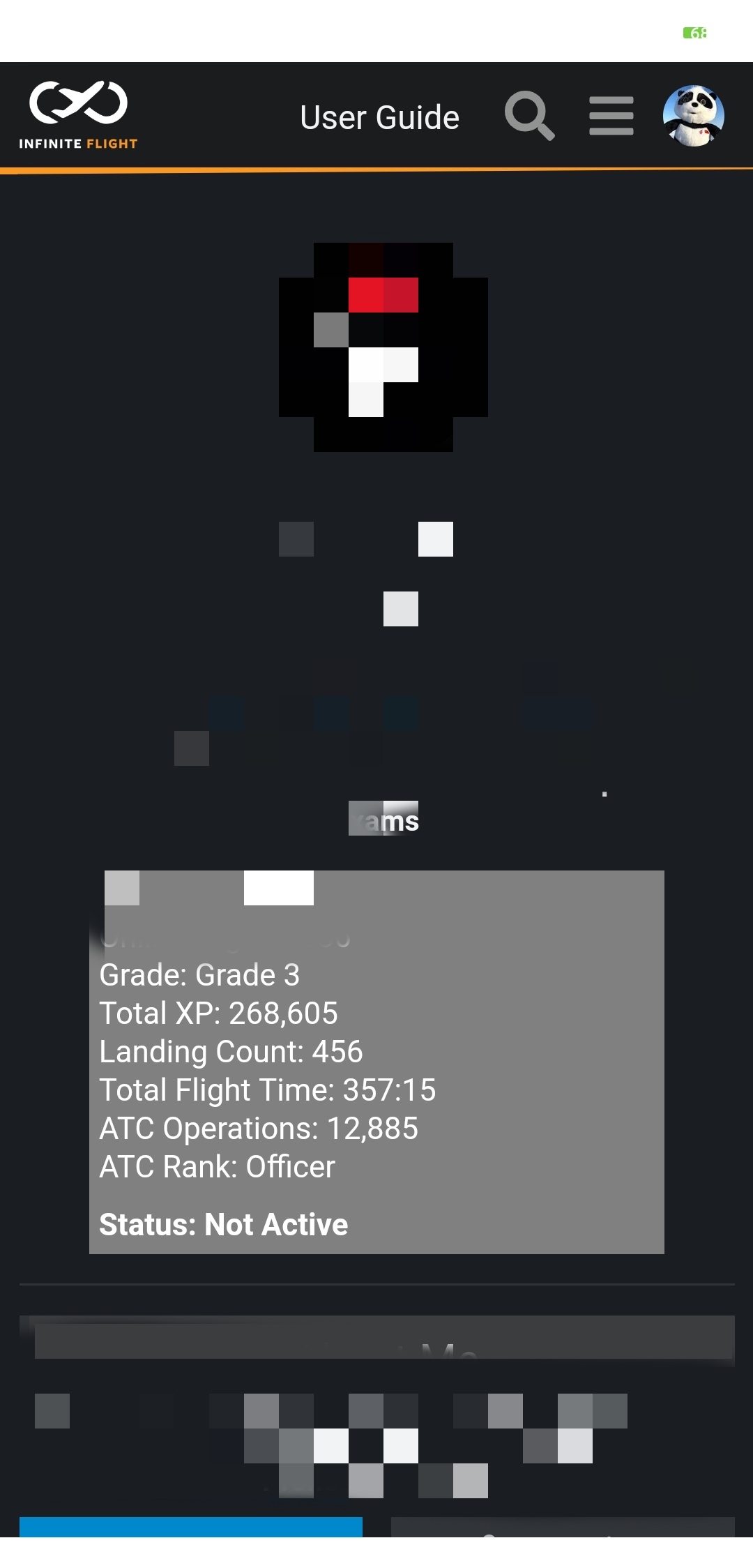Open the search magnifier

(529, 115)
